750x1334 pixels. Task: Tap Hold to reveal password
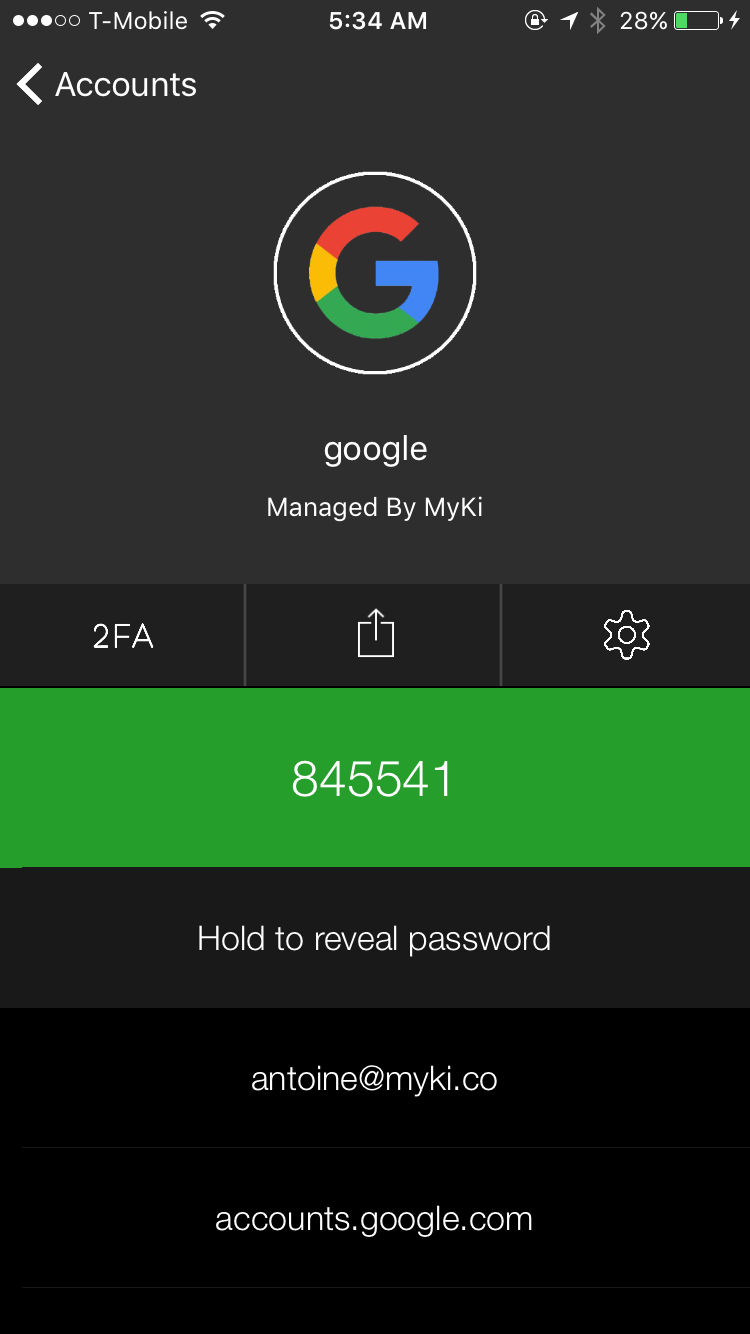tap(375, 938)
